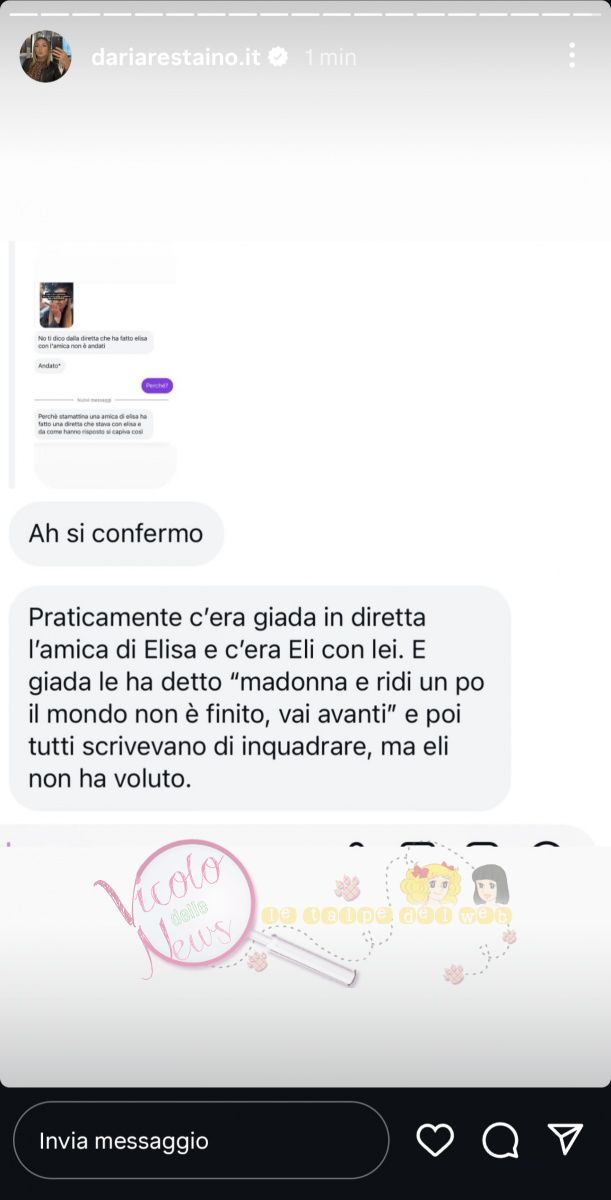Tap the dariarestaino.it username
Viewport: 611px width, 1200px height.
pos(175,58)
